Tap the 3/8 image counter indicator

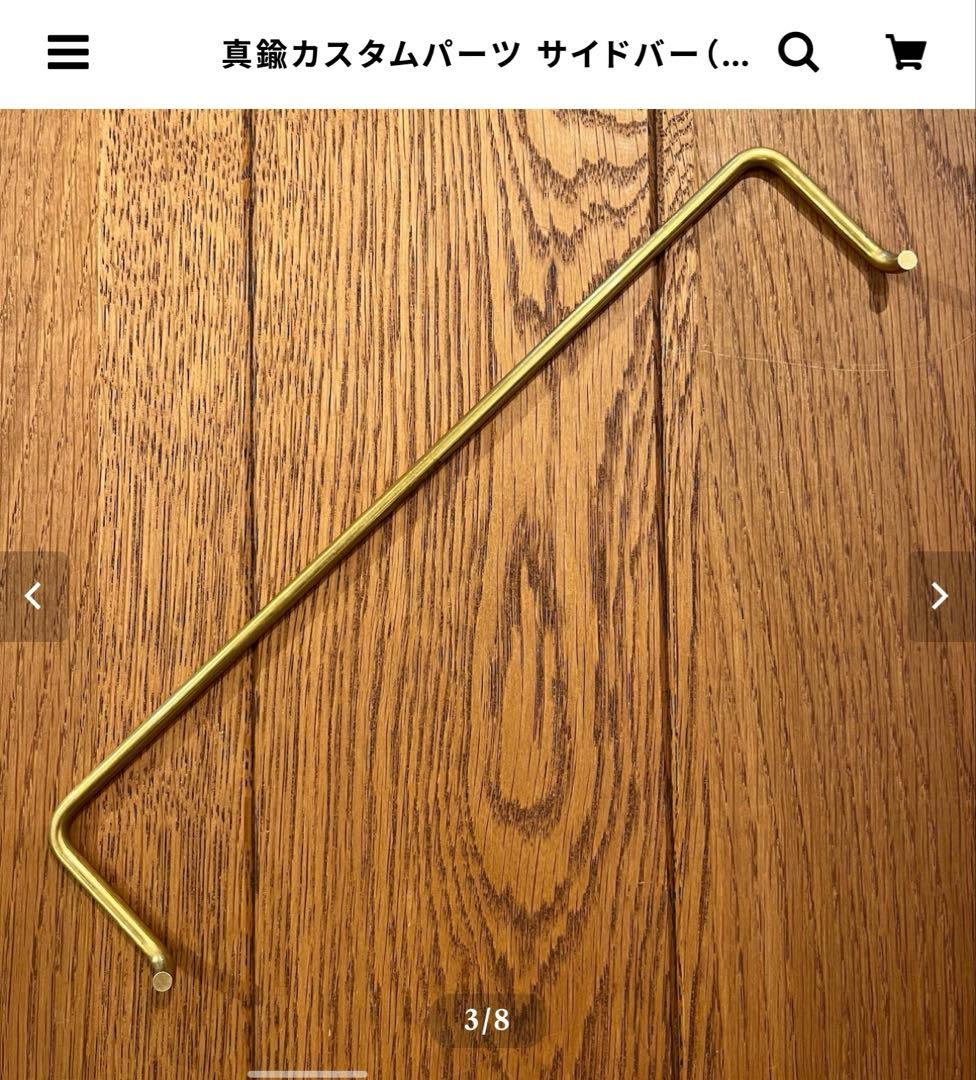coord(487,1019)
